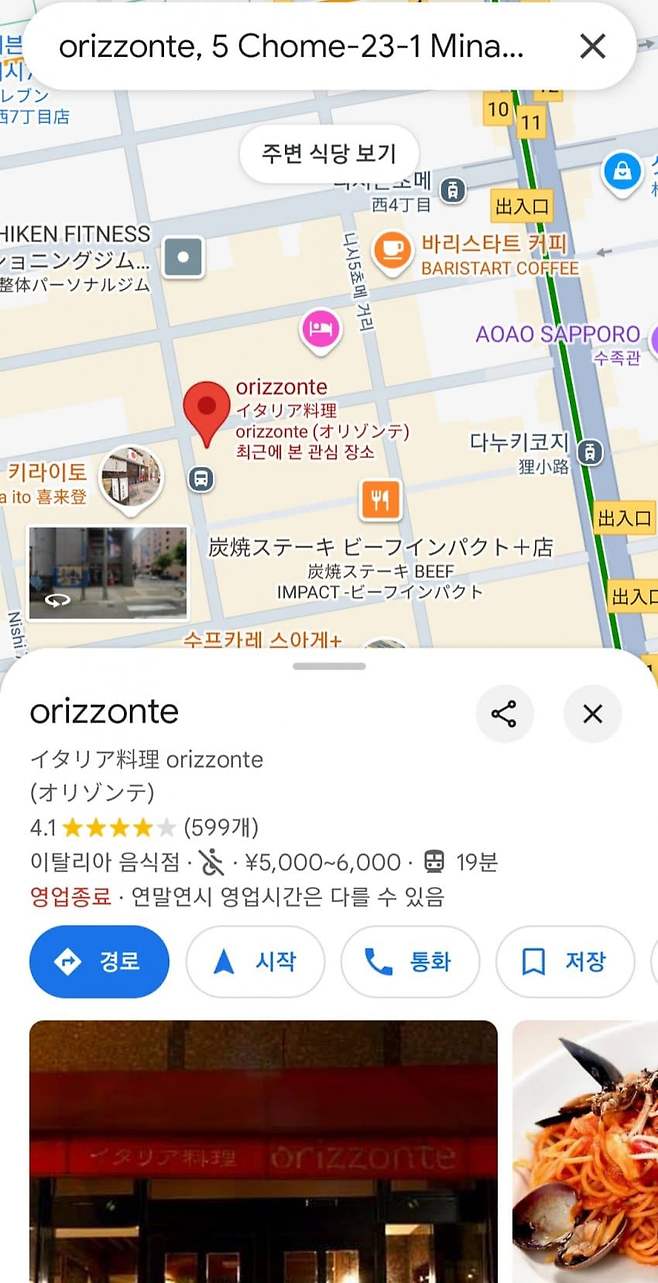
Task: View the seafood pasta photo
Action: click(x=585, y=1150)
